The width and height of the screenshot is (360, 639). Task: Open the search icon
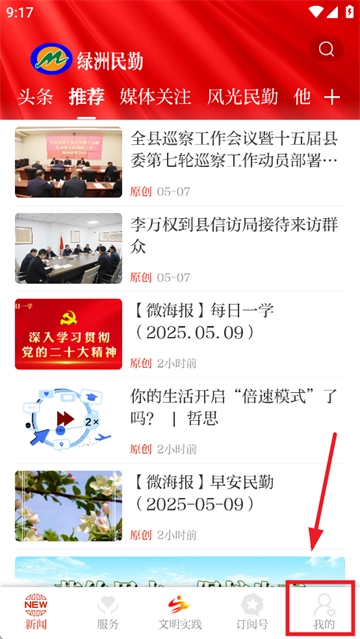[326, 49]
